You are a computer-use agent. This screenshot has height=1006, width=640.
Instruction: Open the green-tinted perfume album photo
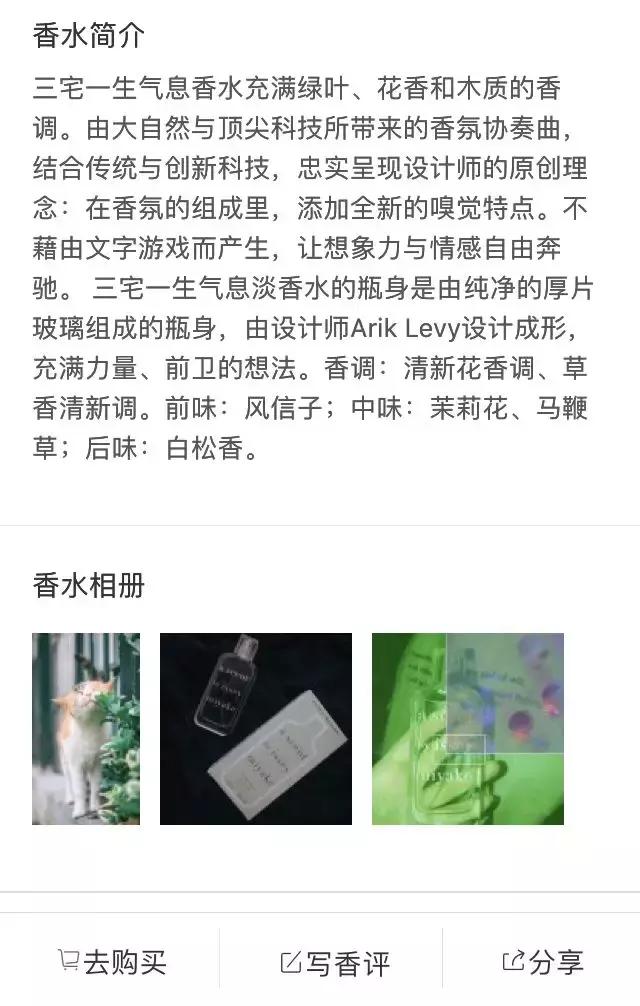click(467, 729)
